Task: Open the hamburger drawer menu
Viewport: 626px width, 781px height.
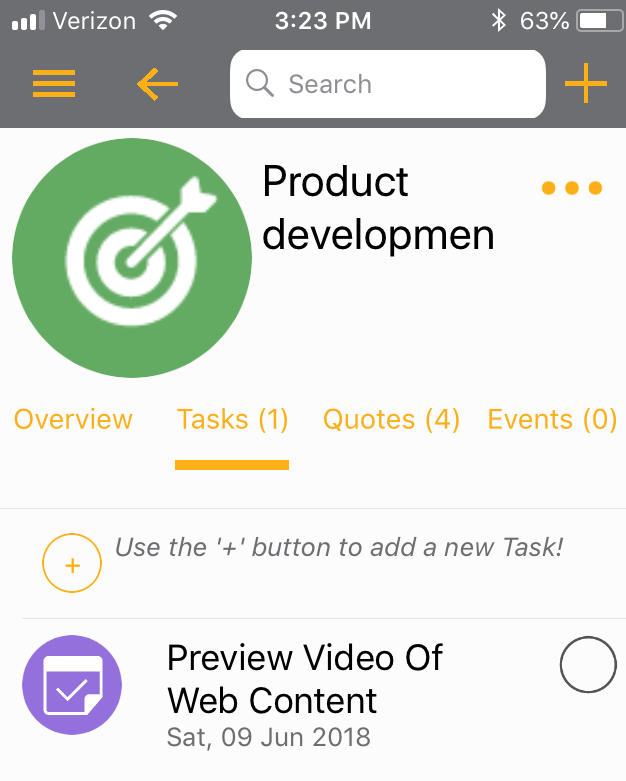Action: (x=54, y=85)
